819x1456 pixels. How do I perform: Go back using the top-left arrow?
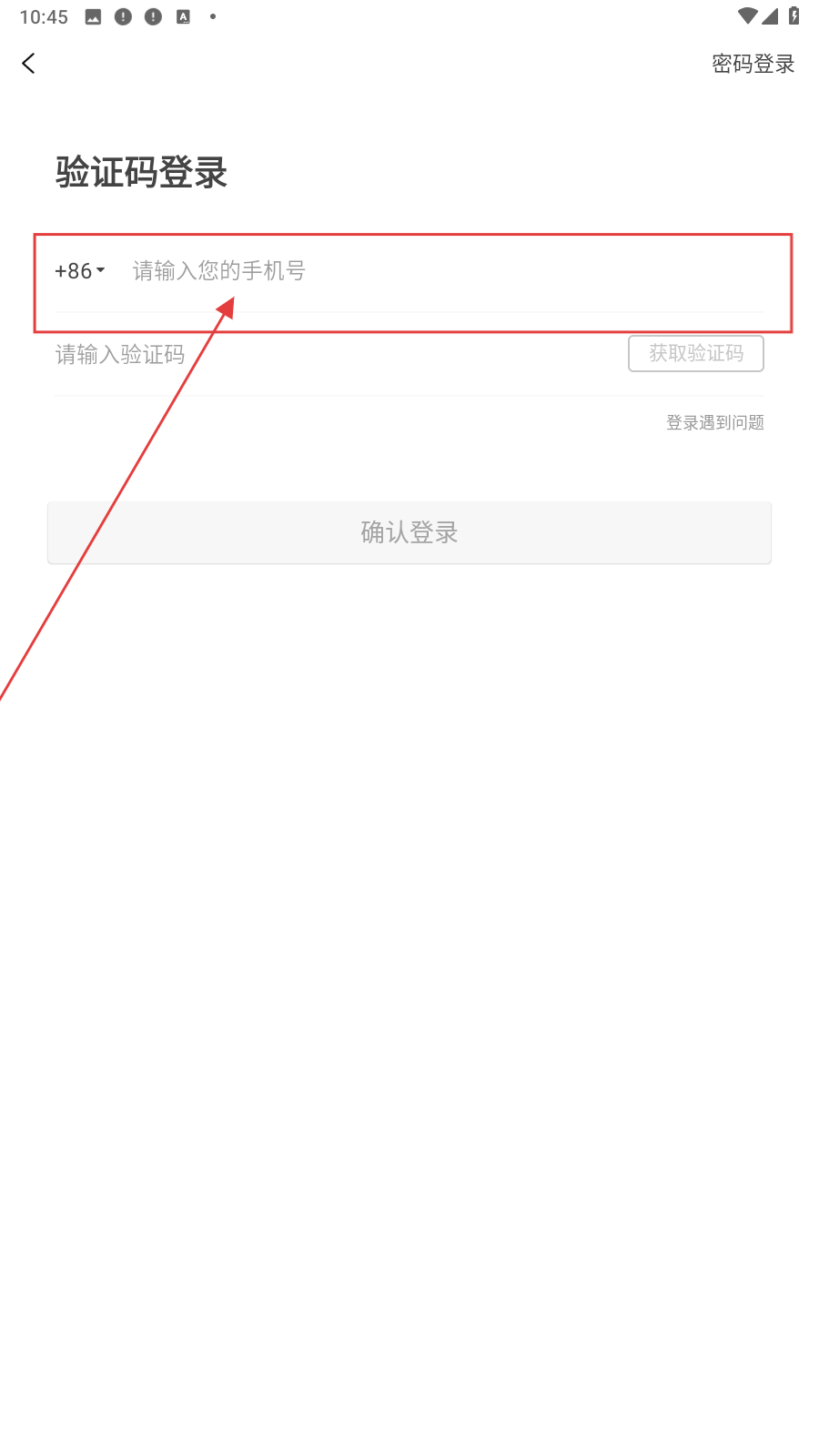[x=28, y=63]
